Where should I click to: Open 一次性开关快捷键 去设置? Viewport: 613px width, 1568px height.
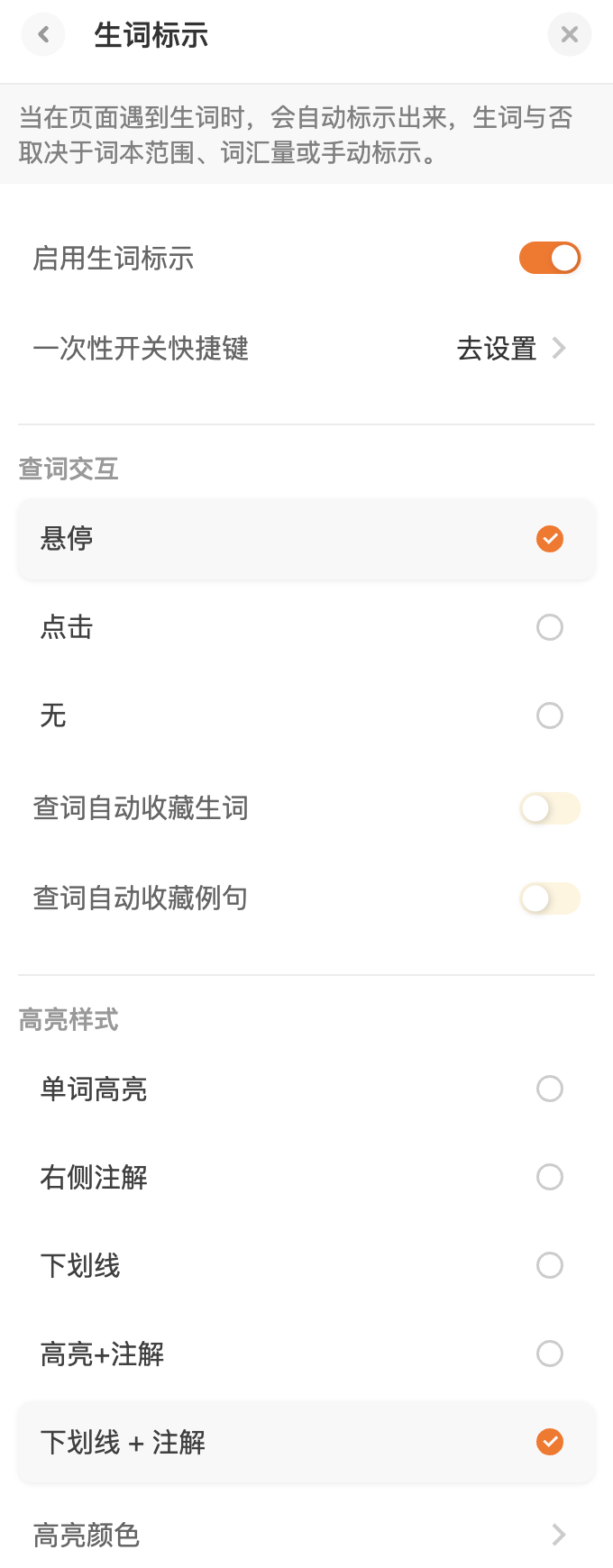pos(510,349)
